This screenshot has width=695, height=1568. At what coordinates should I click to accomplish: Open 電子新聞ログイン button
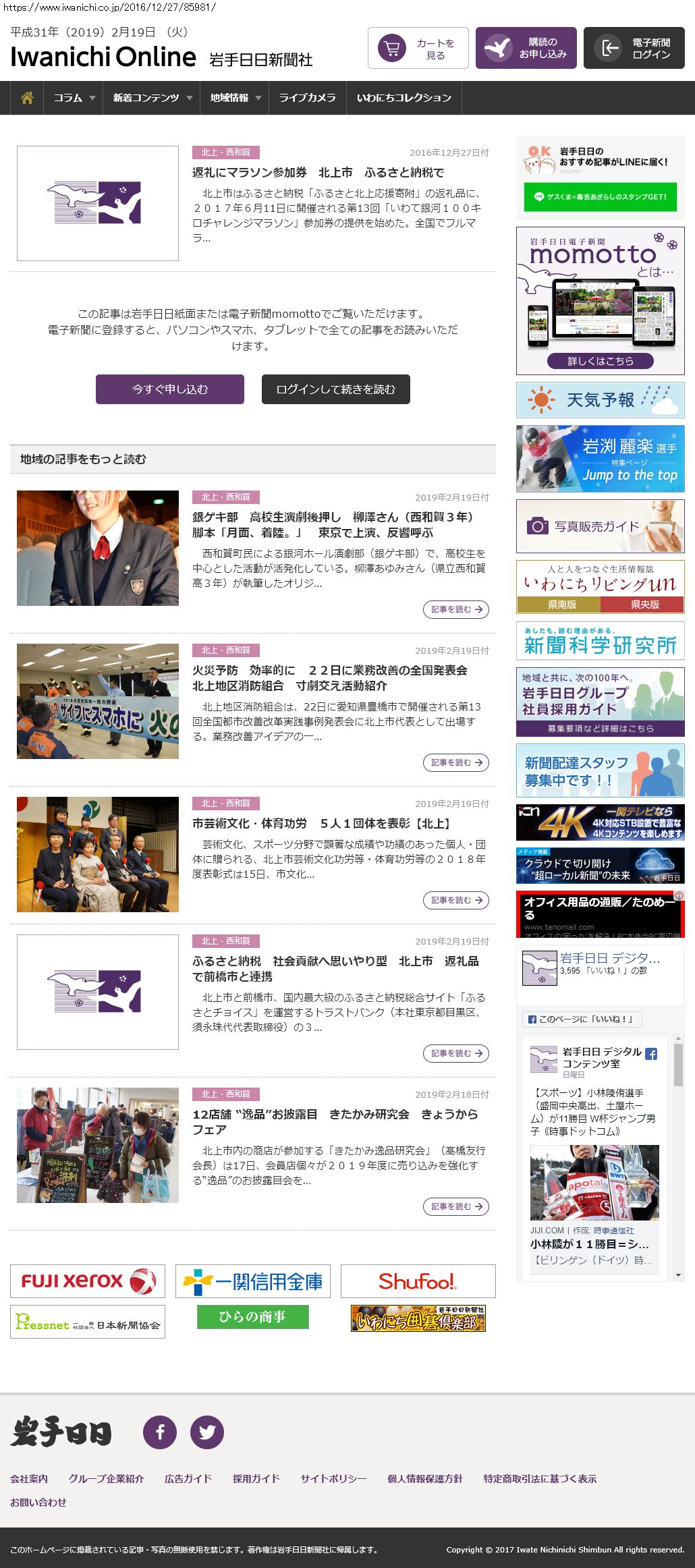[x=634, y=48]
